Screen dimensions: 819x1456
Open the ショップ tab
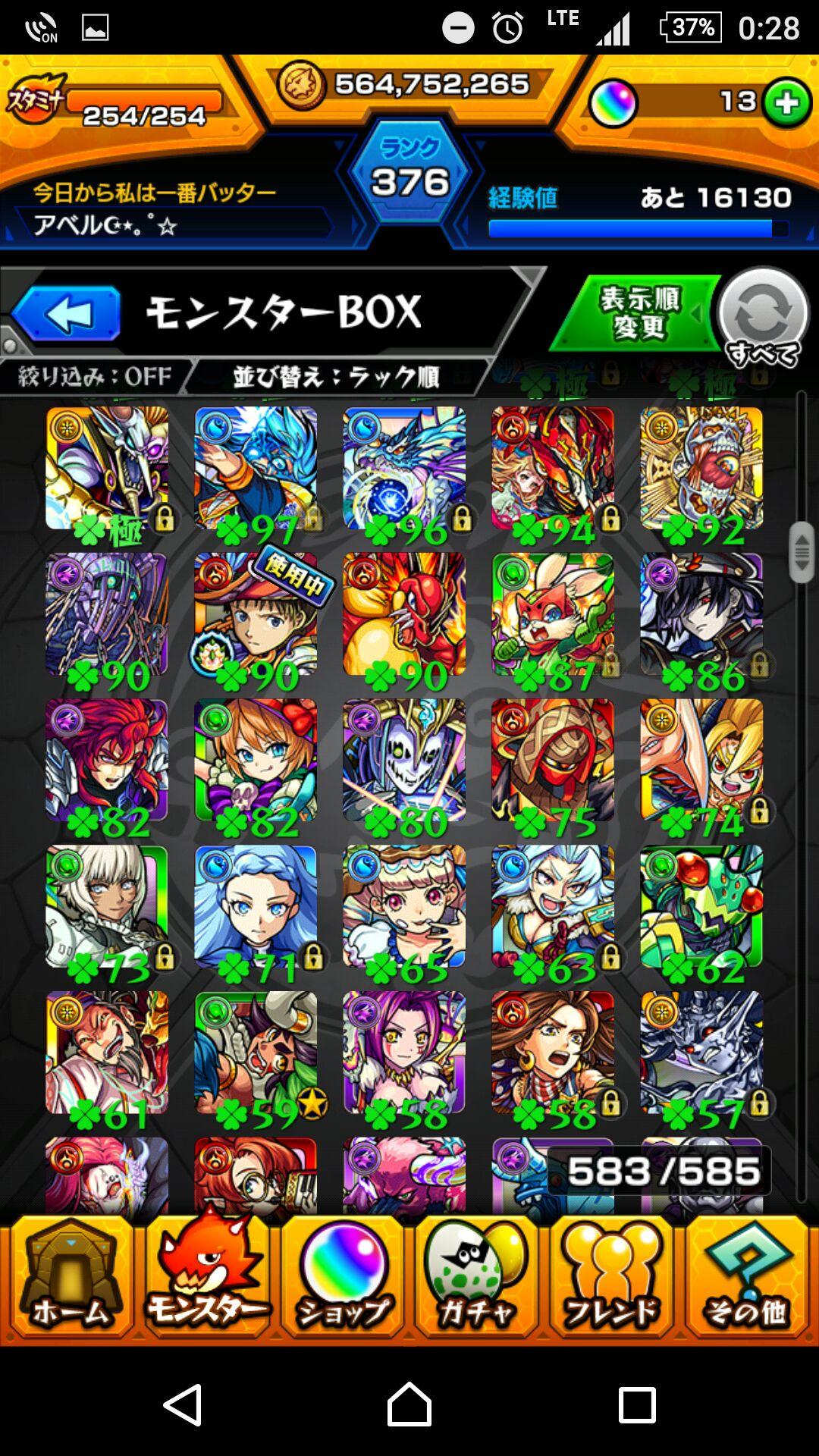(x=342, y=1278)
